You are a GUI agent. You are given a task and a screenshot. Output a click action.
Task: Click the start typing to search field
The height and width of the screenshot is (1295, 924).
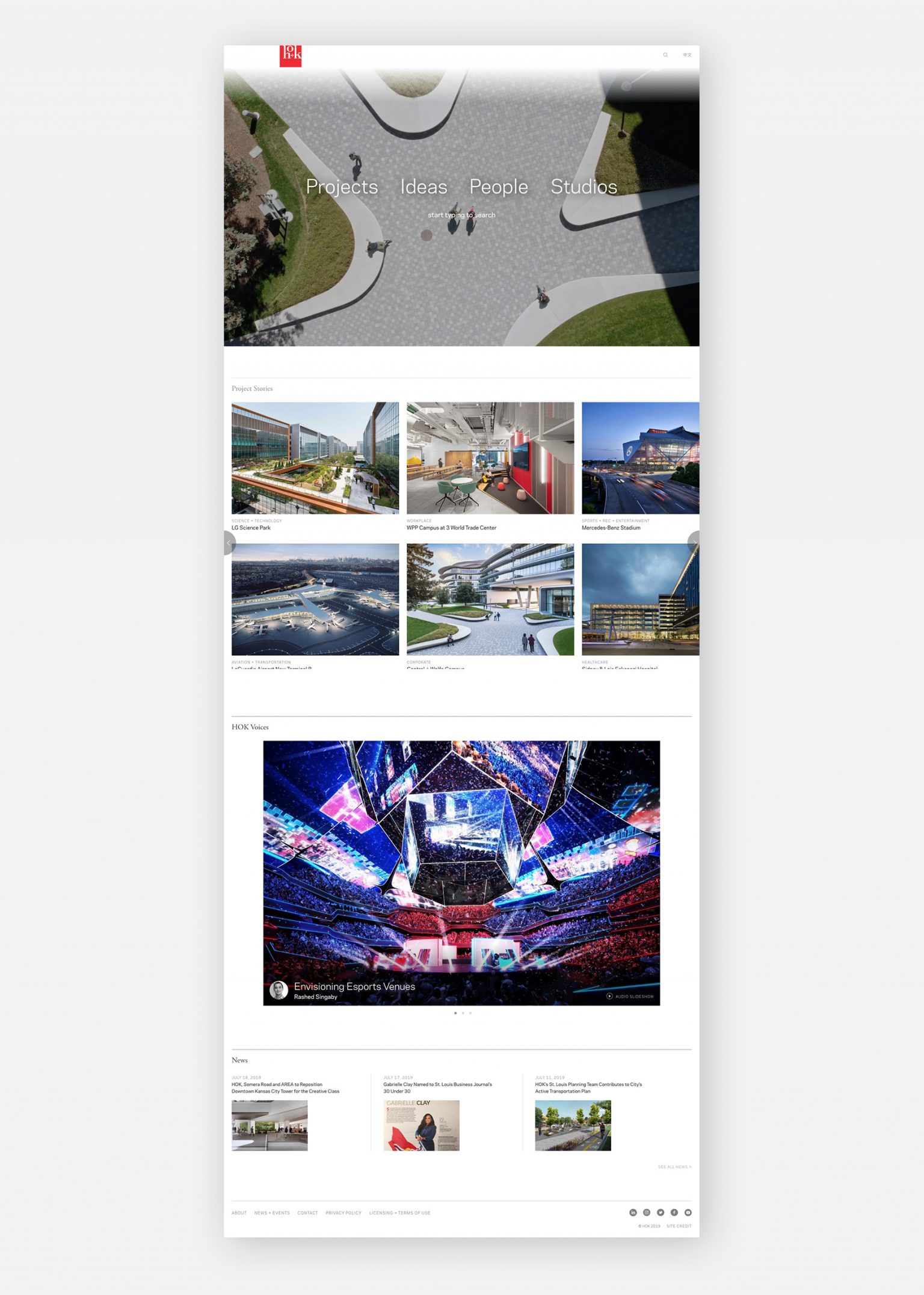pos(461,214)
